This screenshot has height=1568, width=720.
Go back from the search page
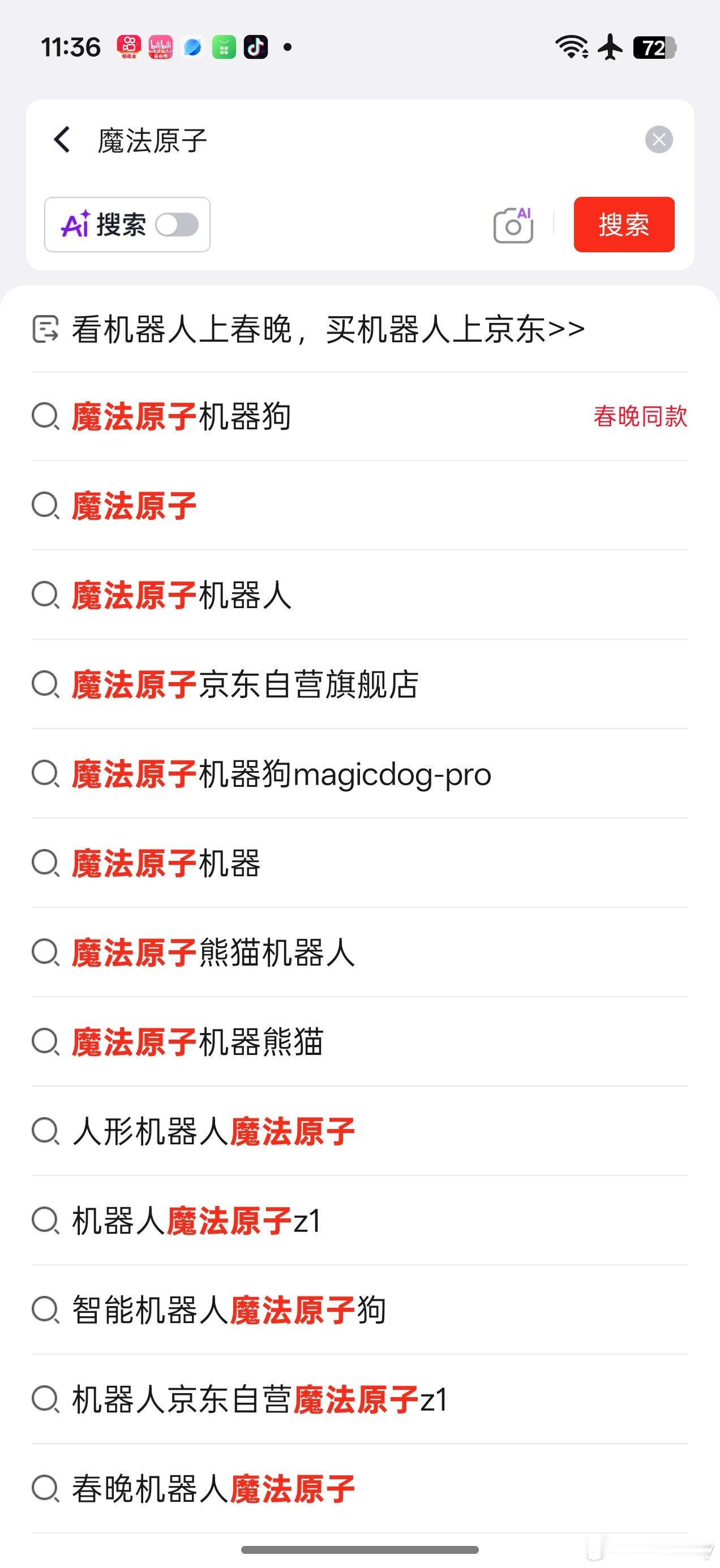[62, 140]
